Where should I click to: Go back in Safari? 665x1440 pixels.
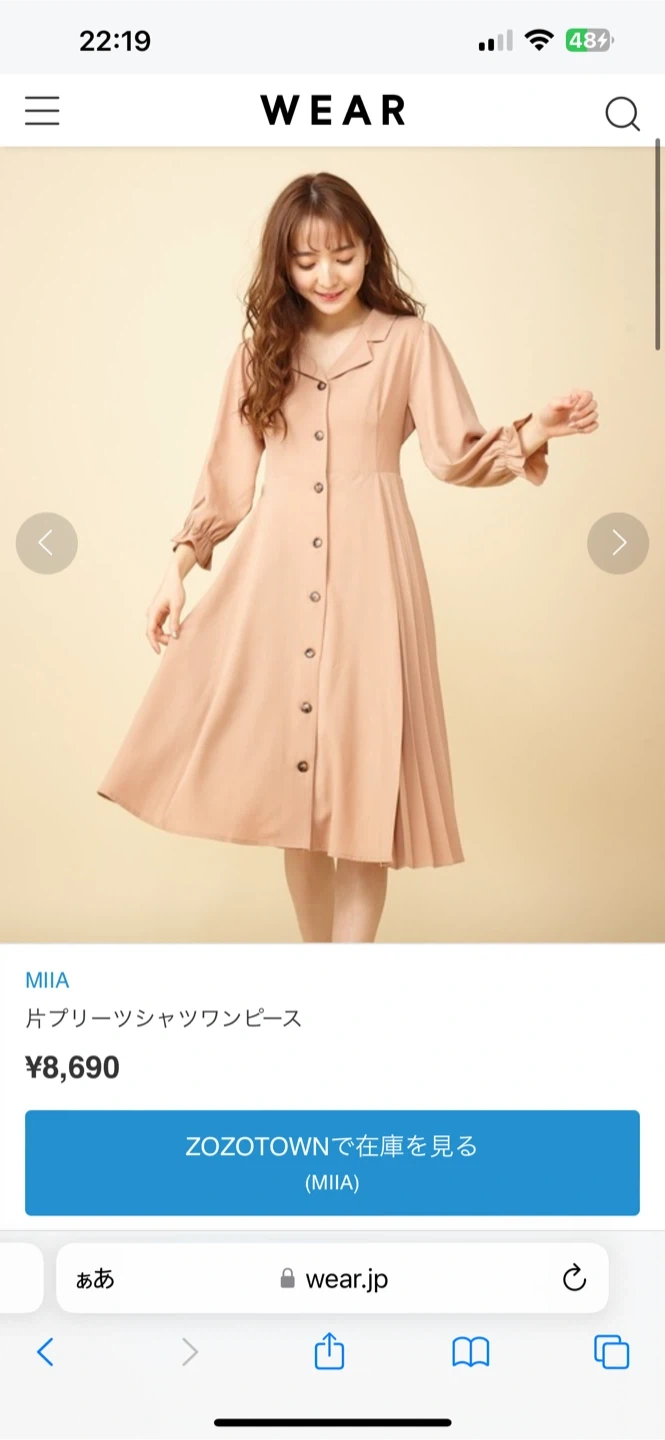click(45, 1353)
